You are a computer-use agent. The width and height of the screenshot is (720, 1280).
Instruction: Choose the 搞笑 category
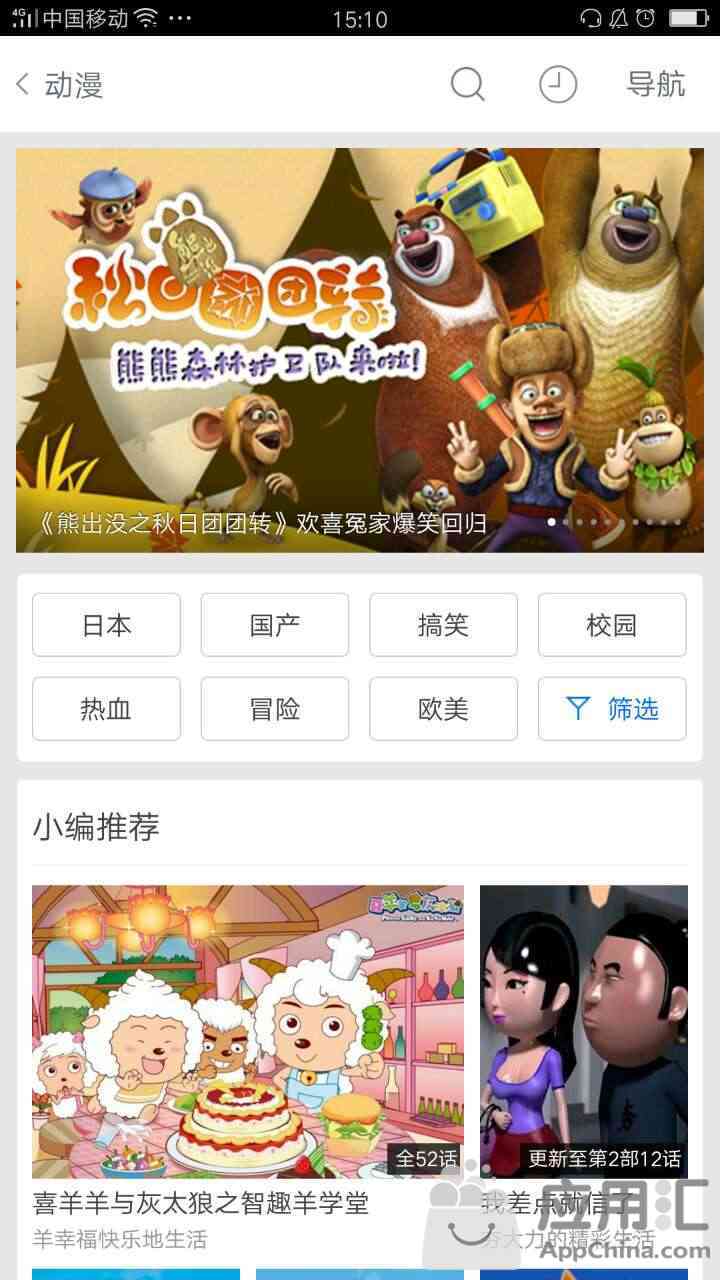443,625
